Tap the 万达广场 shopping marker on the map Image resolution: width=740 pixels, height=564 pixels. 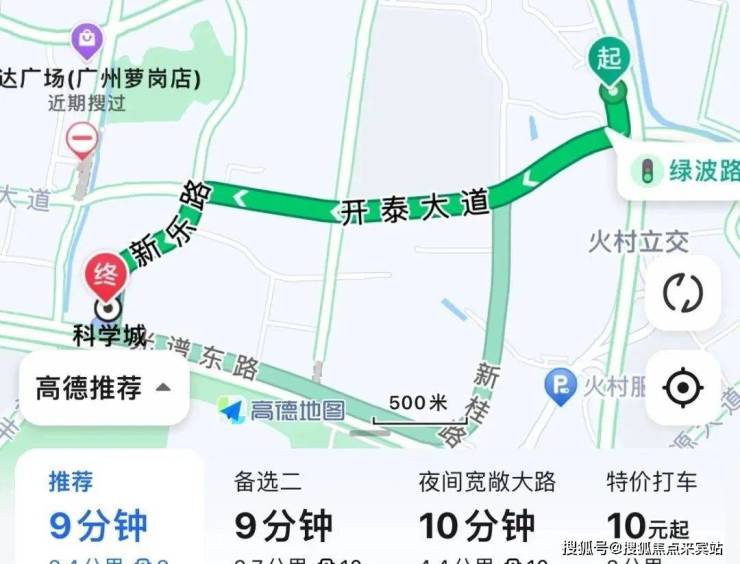coord(88,42)
